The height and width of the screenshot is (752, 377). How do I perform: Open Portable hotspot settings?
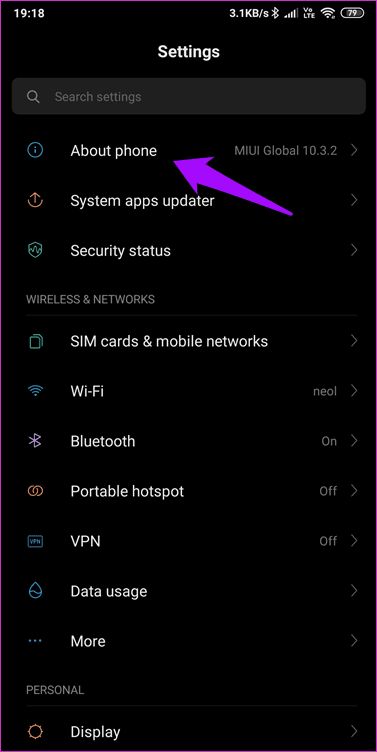[188, 491]
